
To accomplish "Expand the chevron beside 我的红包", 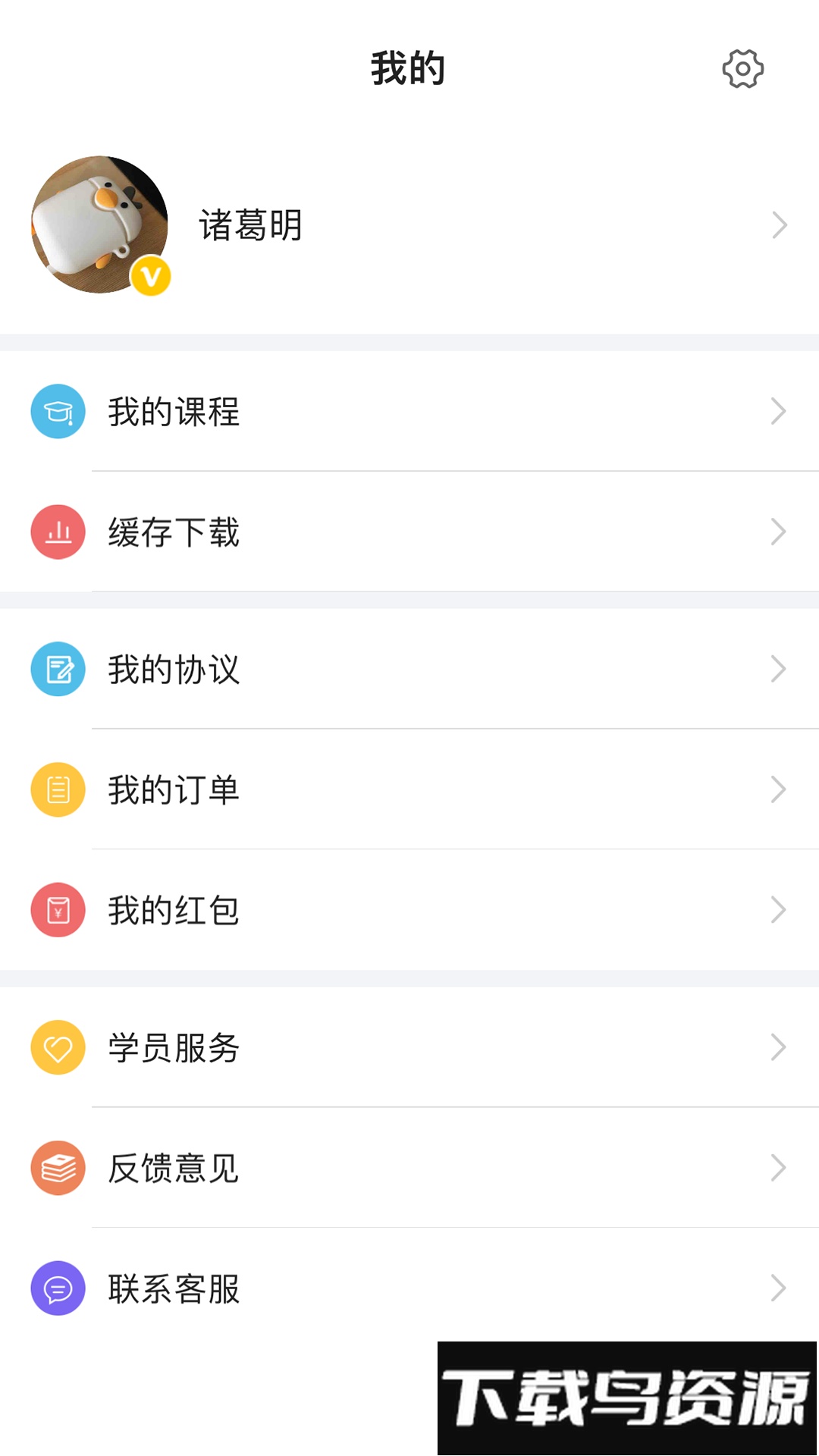I will (x=779, y=908).
